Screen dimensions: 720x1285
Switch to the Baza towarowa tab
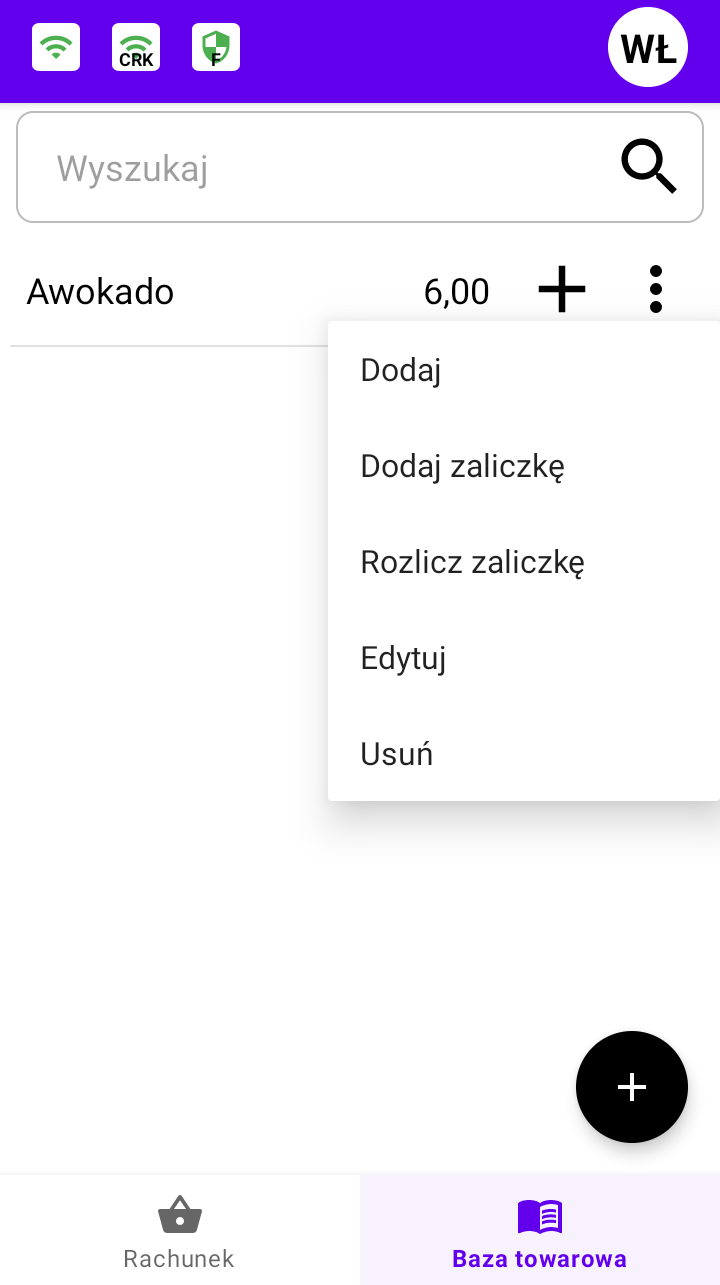pyautogui.click(x=540, y=1230)
